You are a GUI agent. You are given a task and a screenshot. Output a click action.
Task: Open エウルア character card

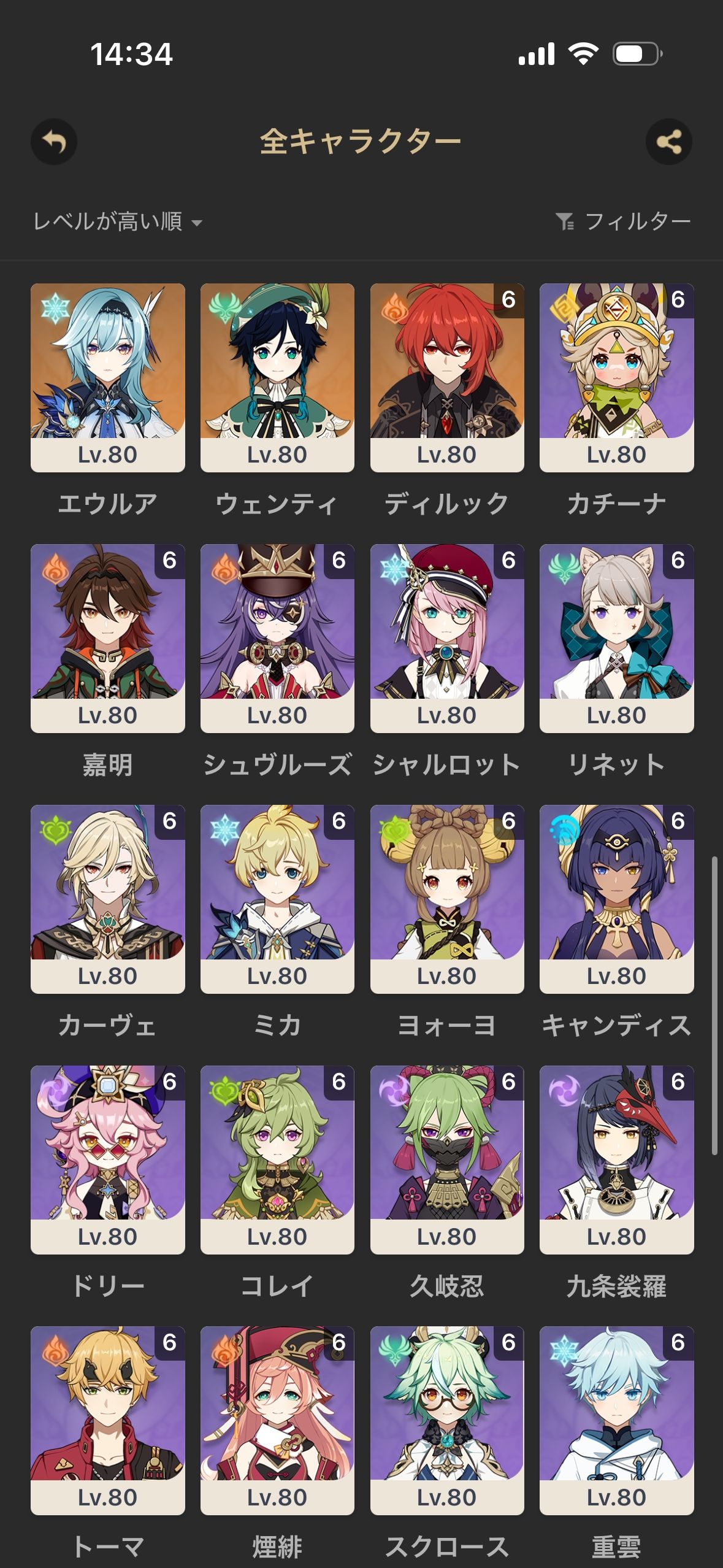click(x=108, y=377)
